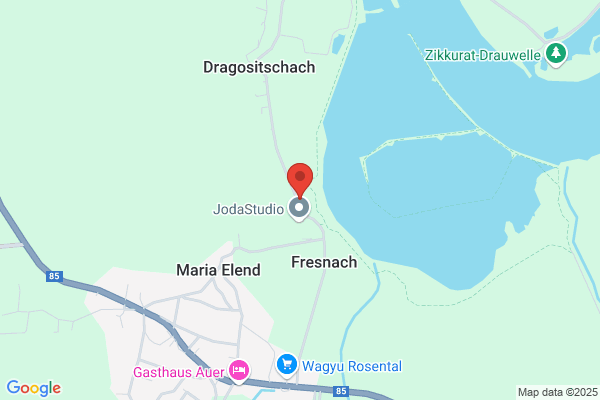600x400 pixels.
Task: Open the Wagyu Rosental shop marker
Action: coord(287,366)
